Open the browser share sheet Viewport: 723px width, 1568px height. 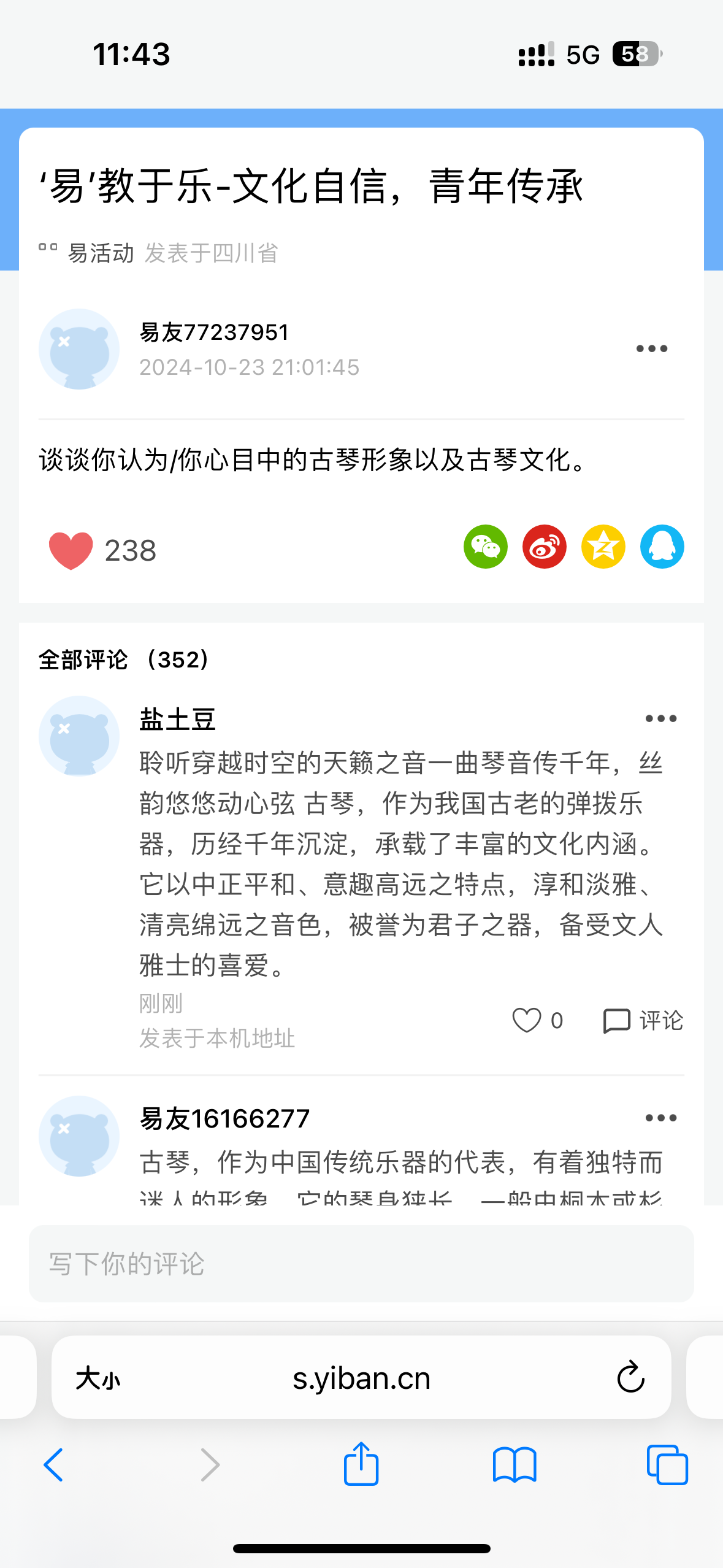coord(361,1464)
